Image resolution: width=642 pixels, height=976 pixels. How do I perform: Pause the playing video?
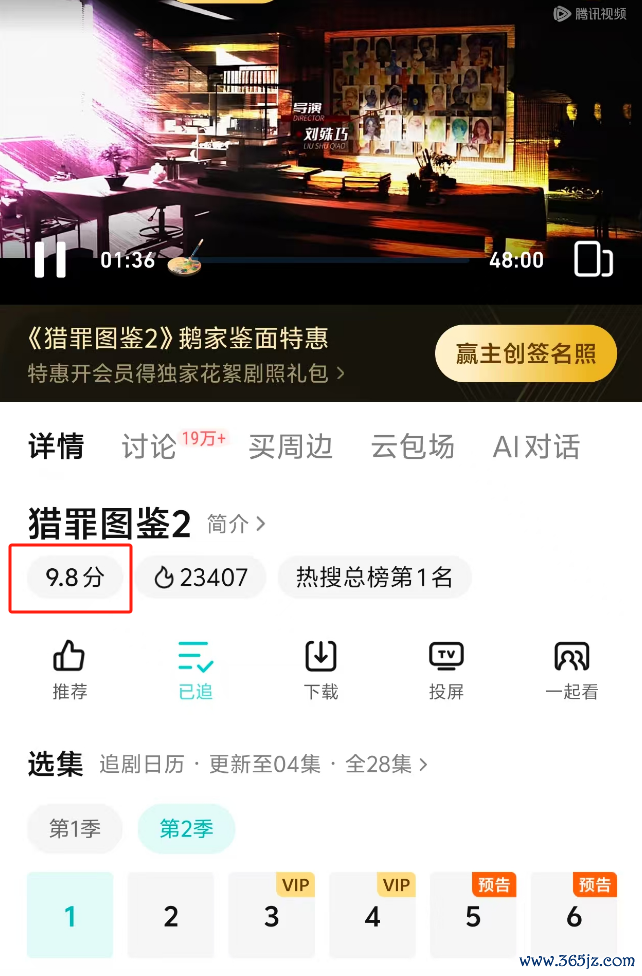pyautogui.click(x=50, y=260)
